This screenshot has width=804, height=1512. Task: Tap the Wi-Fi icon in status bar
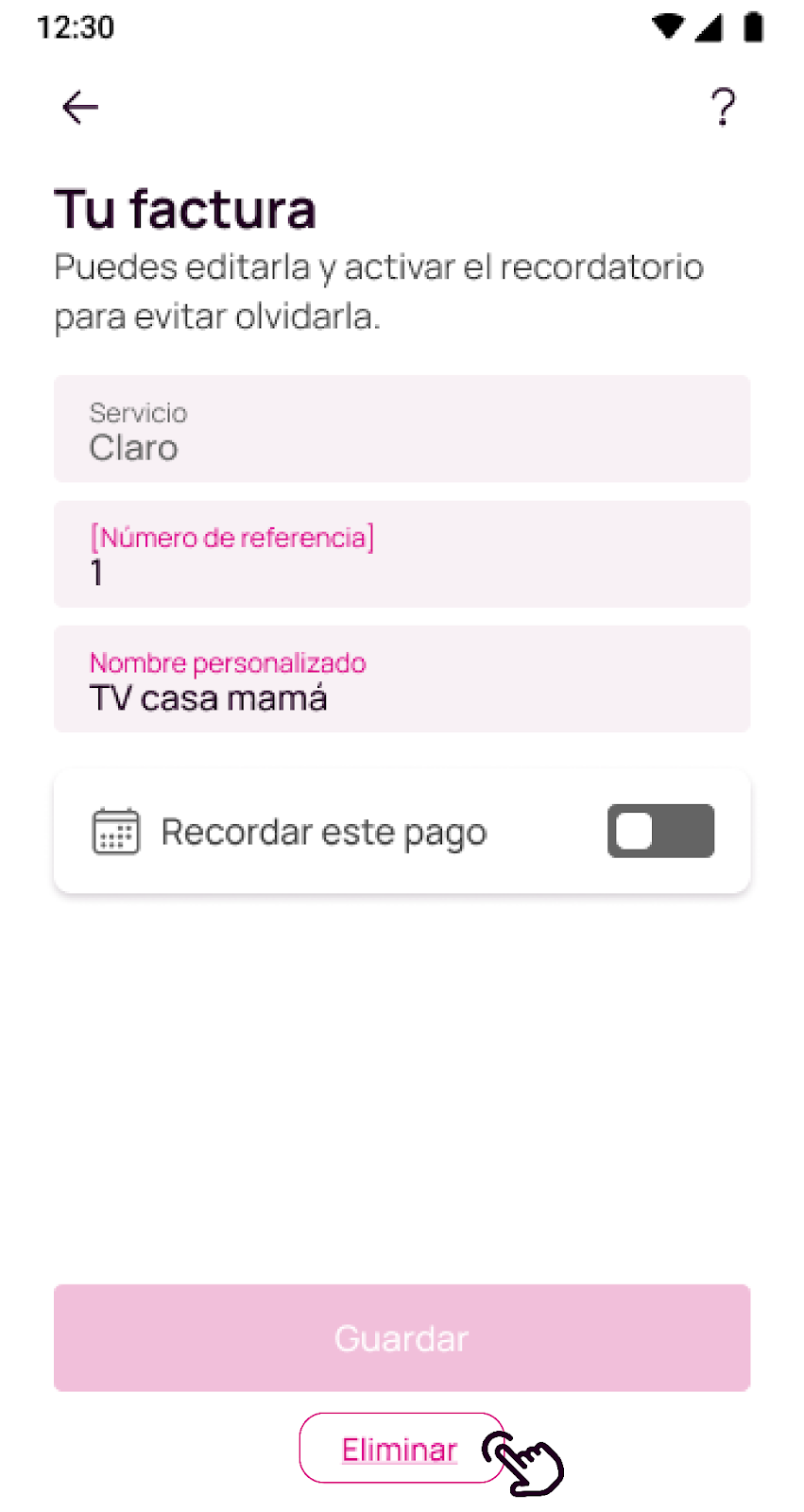667,27
